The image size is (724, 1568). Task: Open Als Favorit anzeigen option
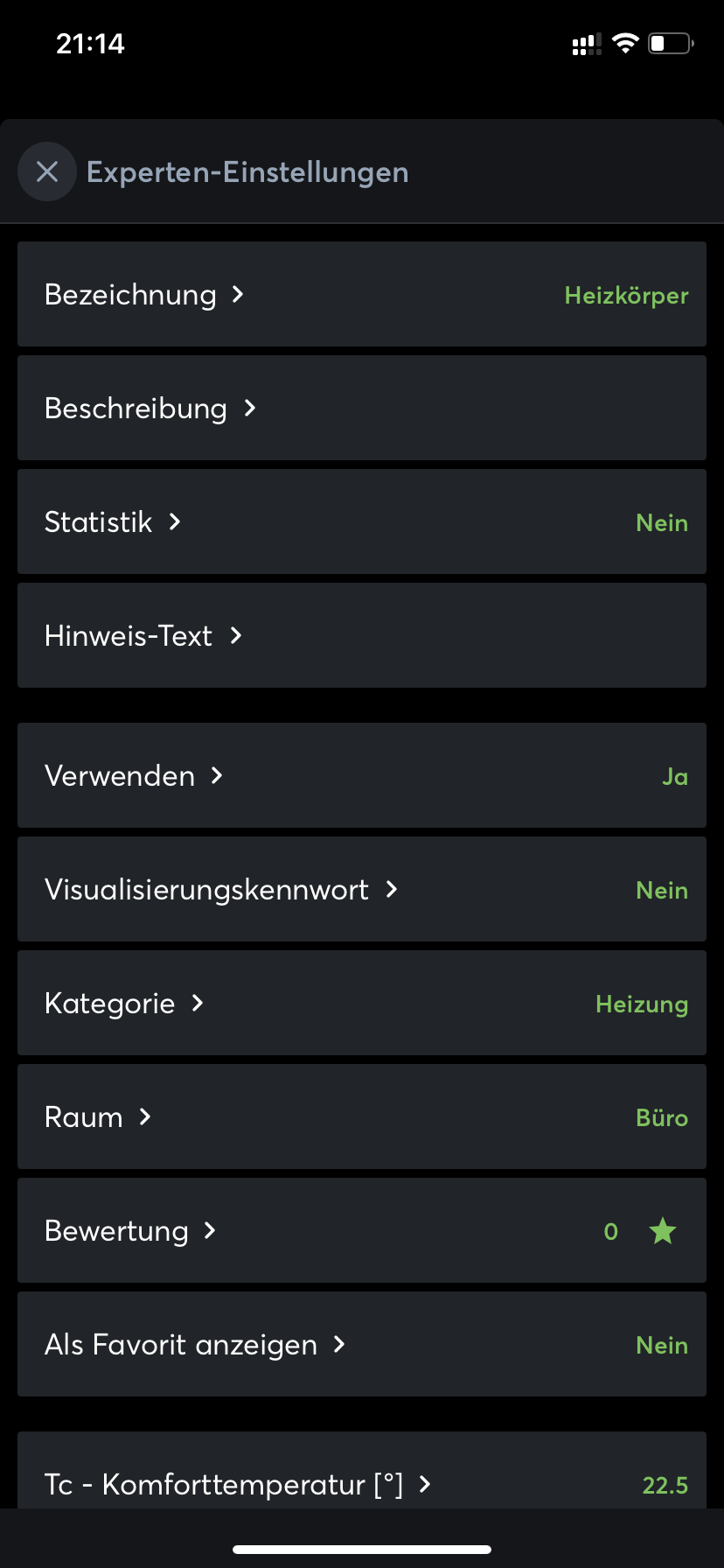361,1344
